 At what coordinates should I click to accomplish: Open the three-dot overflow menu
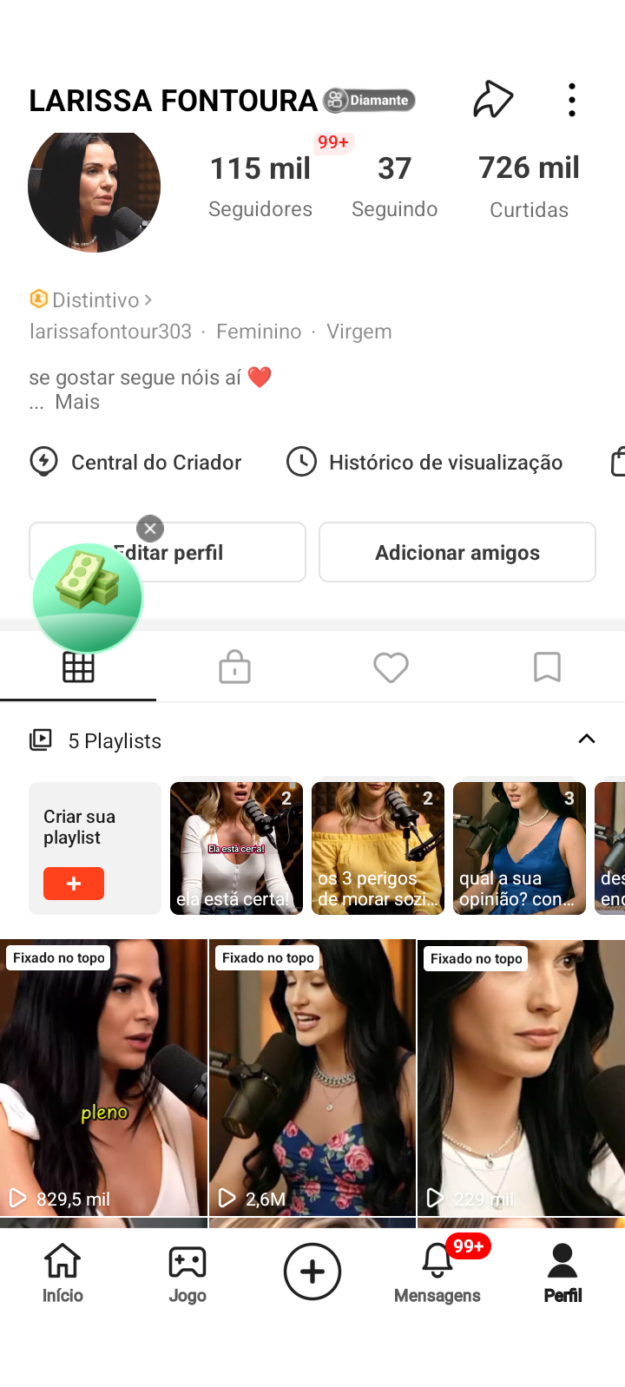[571, 100]
